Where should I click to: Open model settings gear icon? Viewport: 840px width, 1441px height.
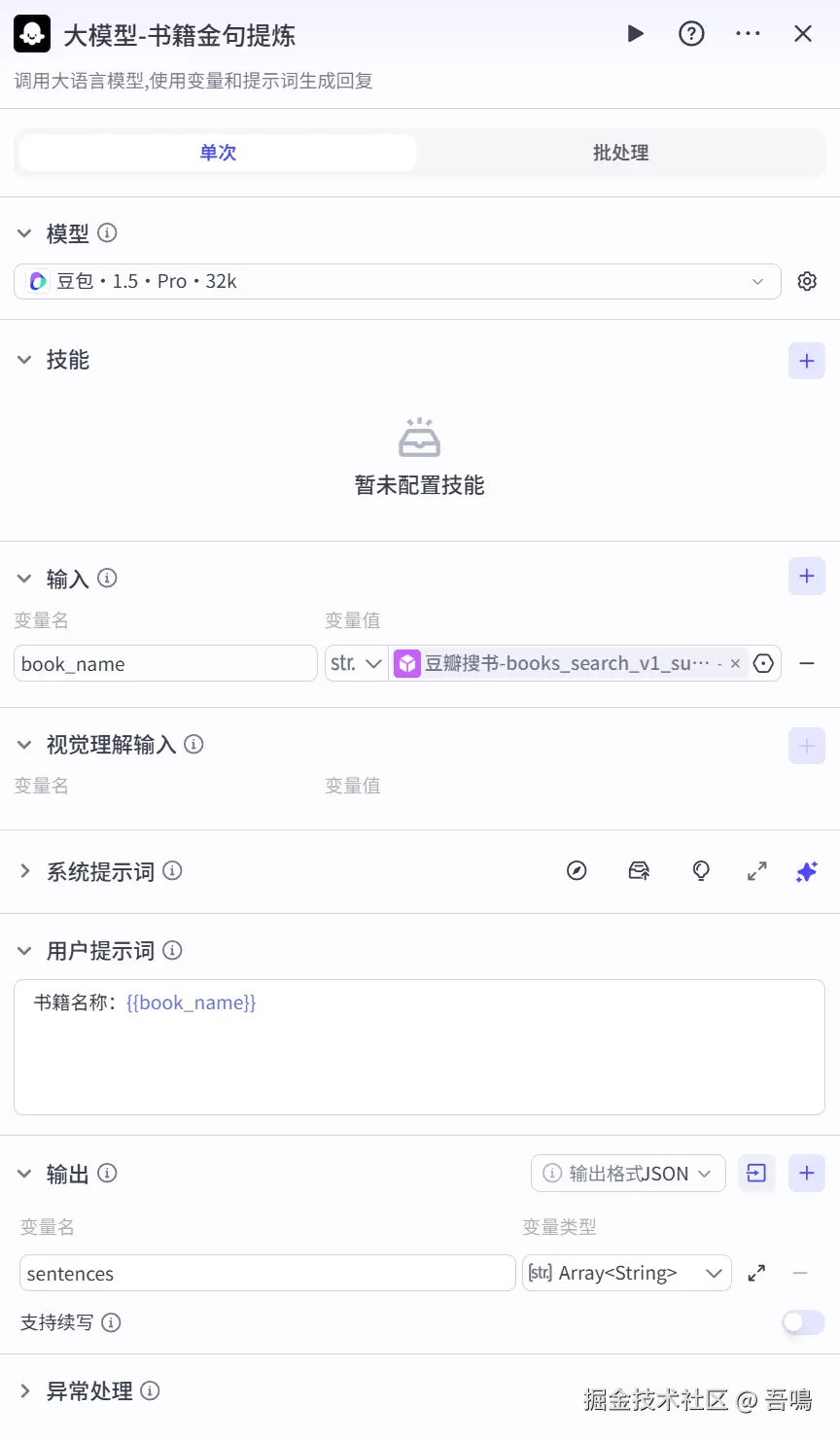pyautogui.click(x=807, y=281)
